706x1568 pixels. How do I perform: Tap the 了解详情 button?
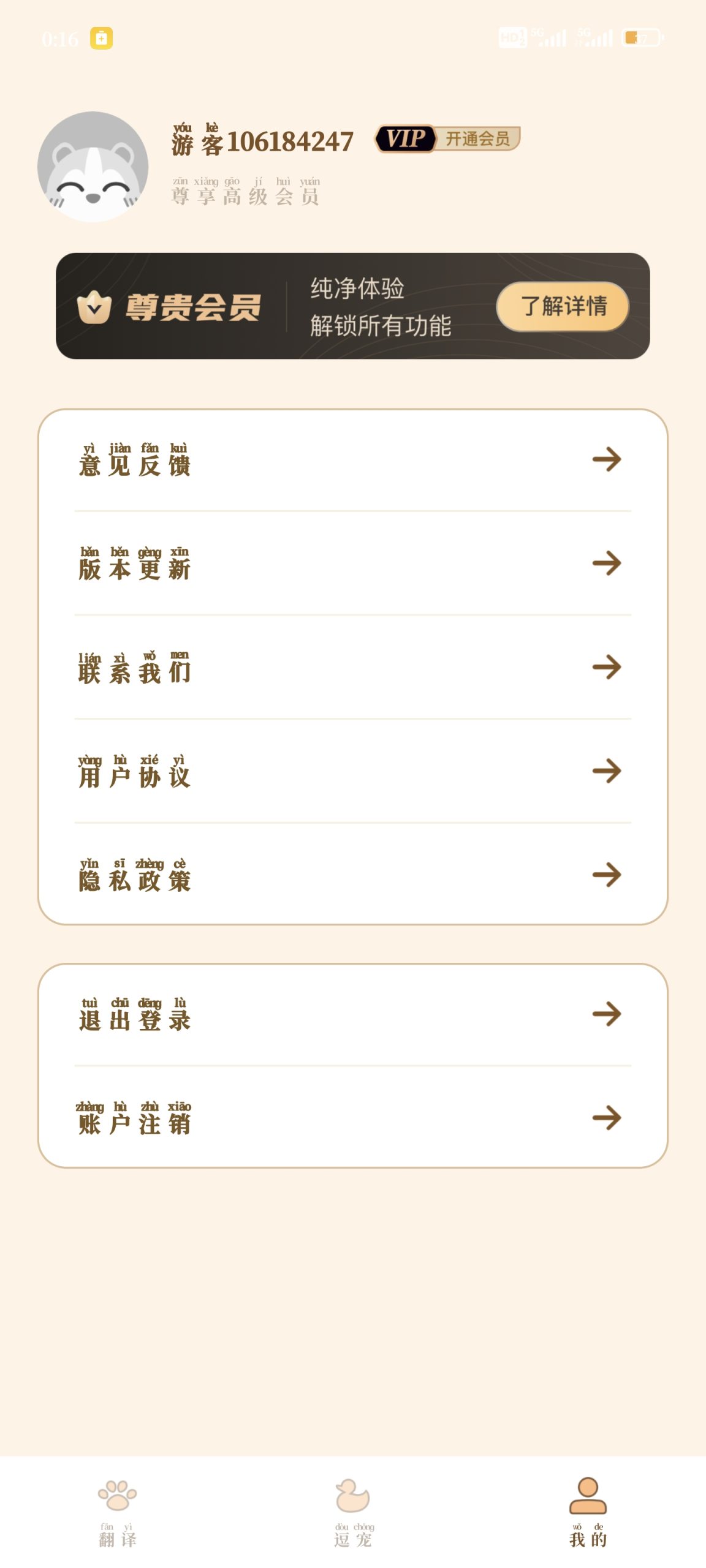pos(563,306)
